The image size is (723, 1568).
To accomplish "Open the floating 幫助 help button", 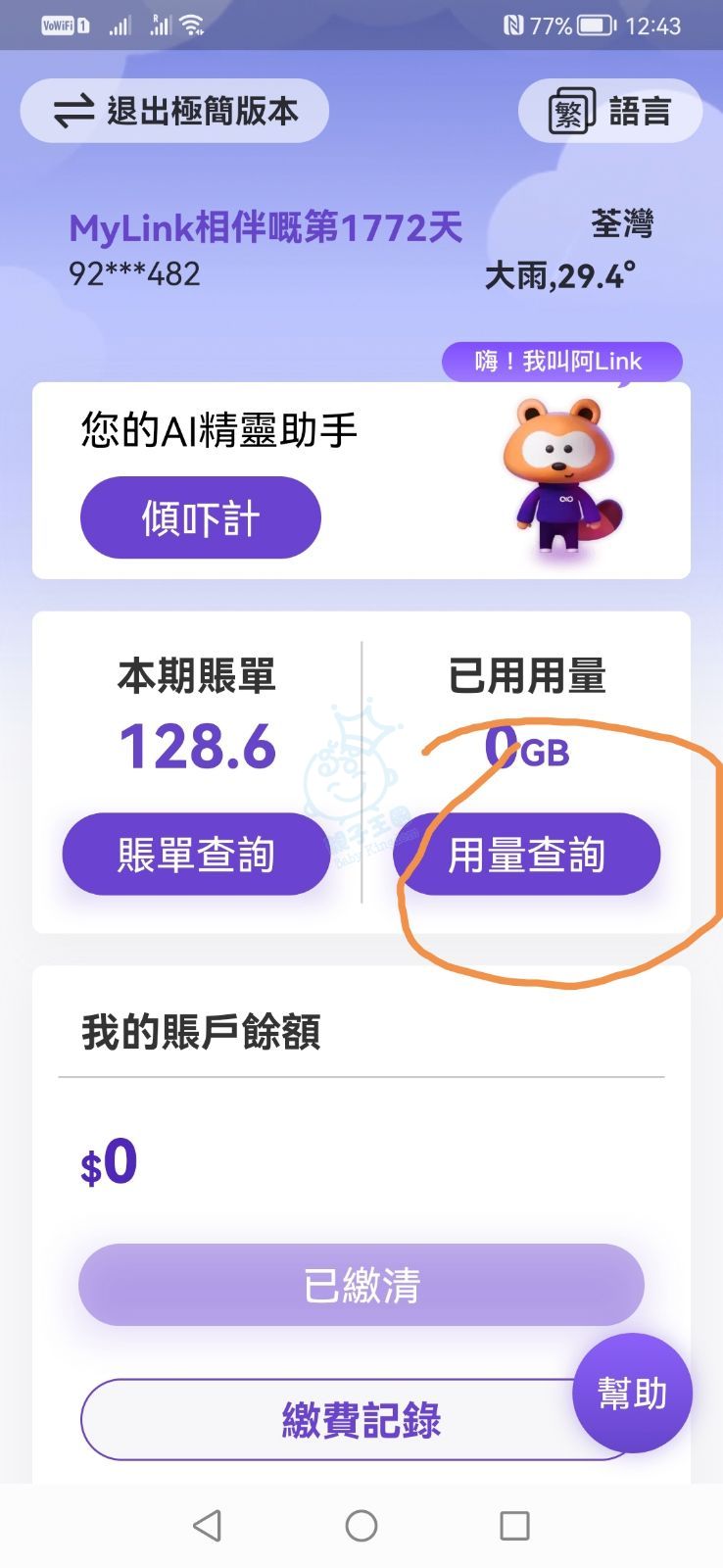I will tap(632, 1393).
